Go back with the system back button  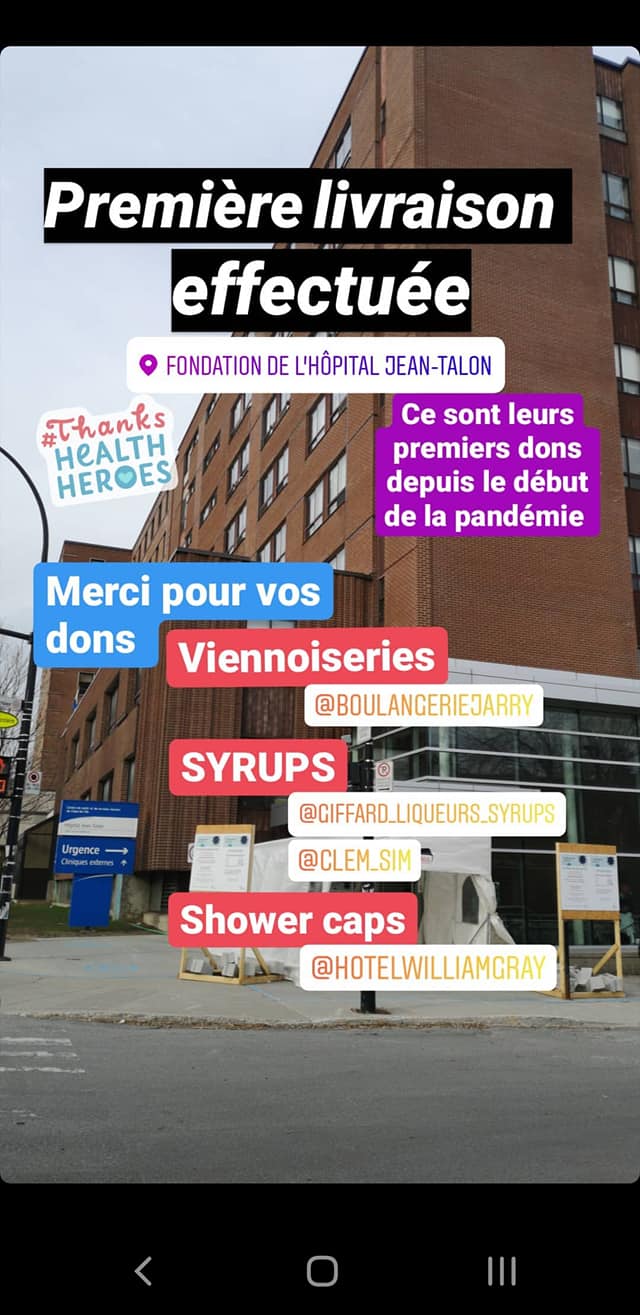[x=143, y=1271]
